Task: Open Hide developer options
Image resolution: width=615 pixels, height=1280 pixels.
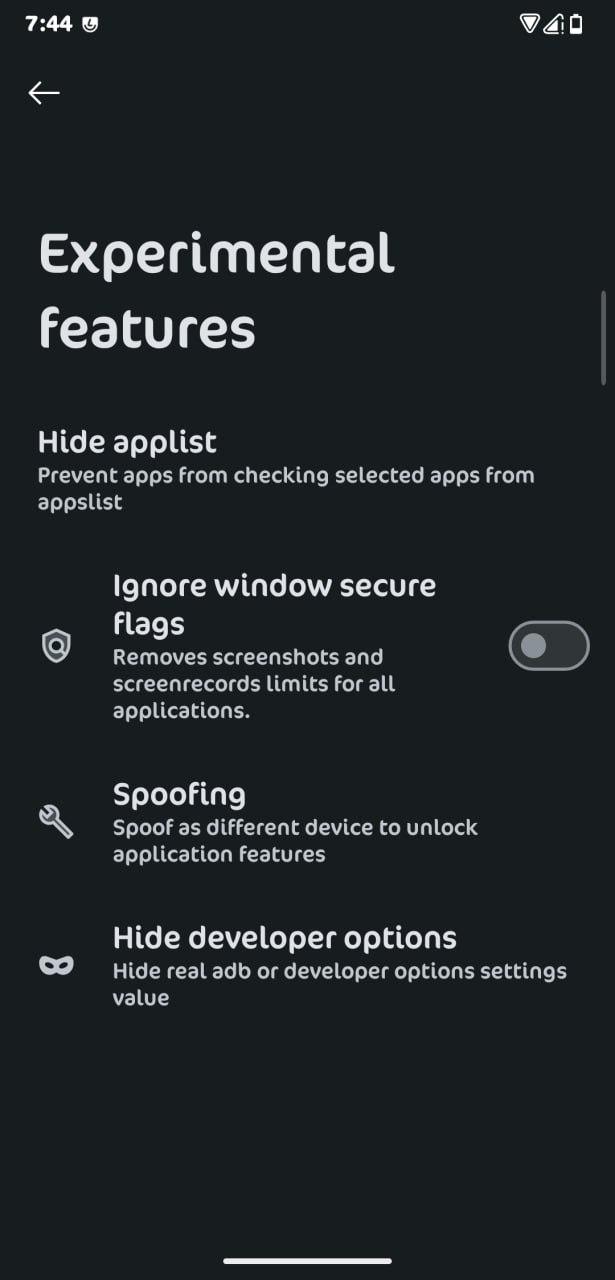Action: (307, 966)
